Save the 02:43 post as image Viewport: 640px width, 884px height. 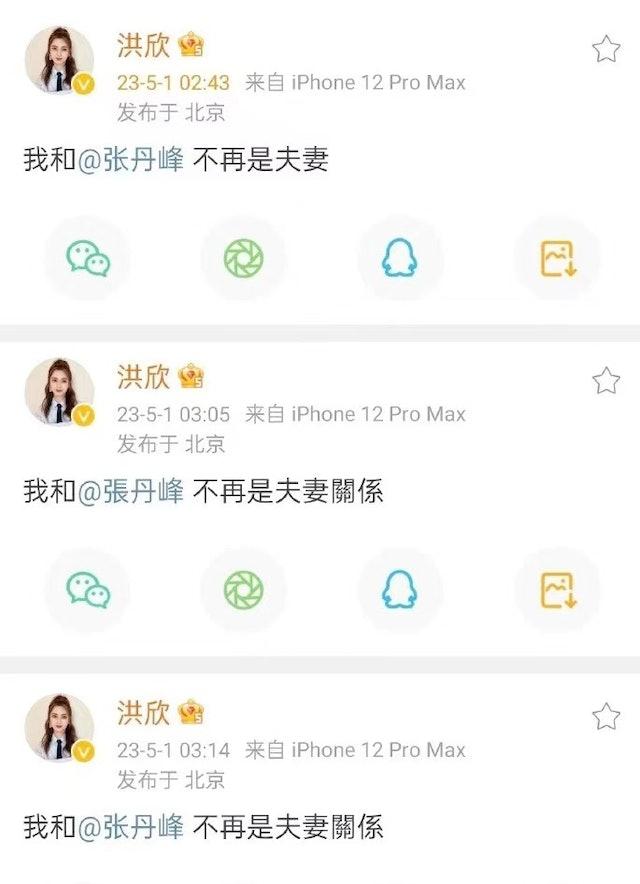[x=557, y=259]
